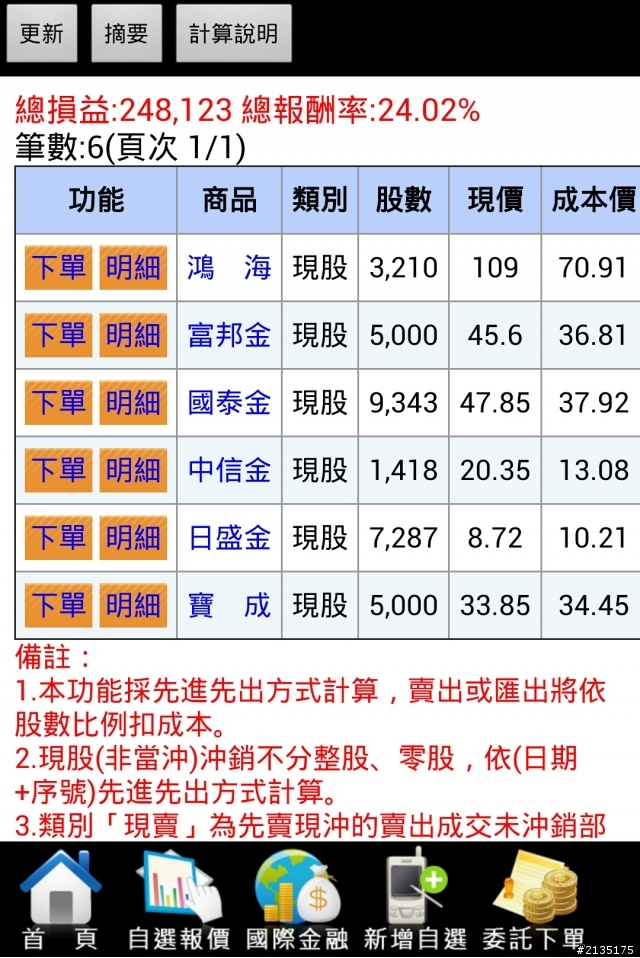This screenshot has width=640, height=958.
Task: Switch to 自選報價 watchlist quotes
Action: pos(179,900)
